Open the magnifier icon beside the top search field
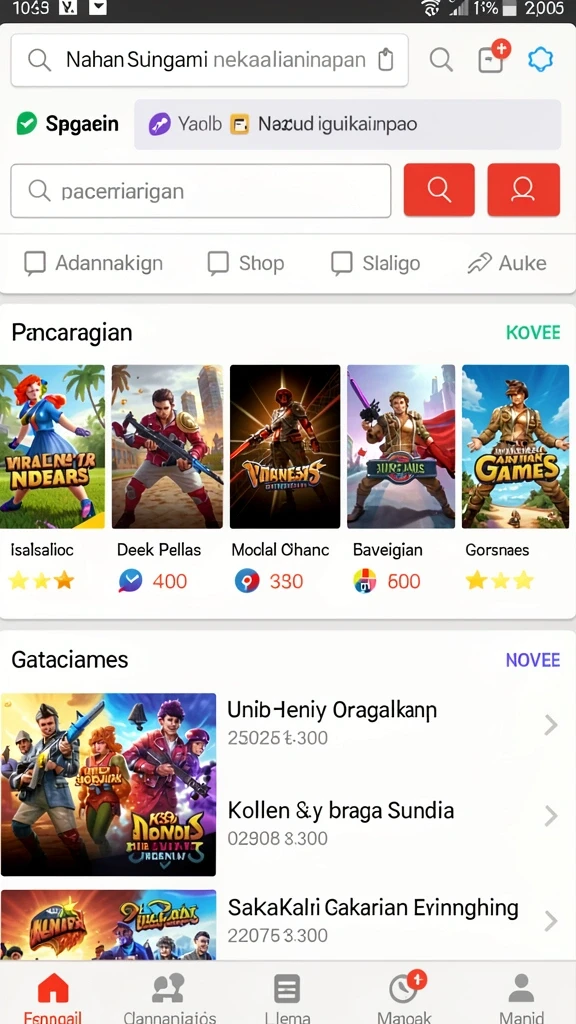 point(441,60)
